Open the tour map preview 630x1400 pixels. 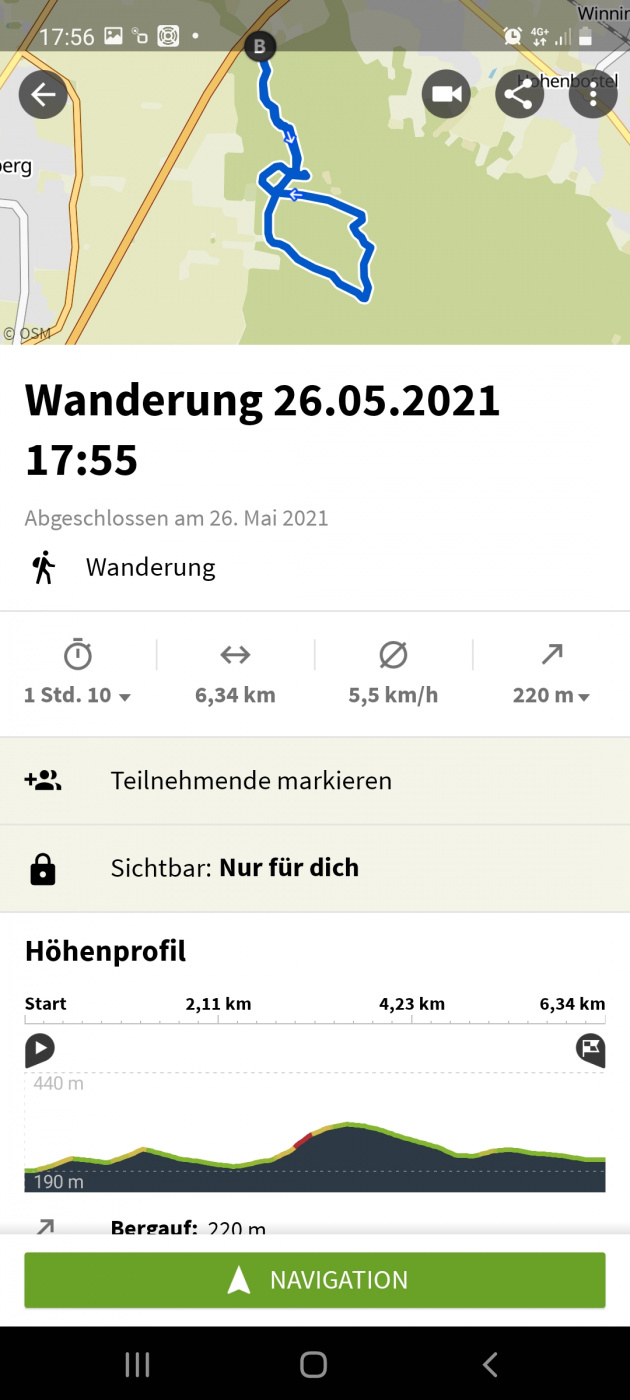click(x=315, y=230)
